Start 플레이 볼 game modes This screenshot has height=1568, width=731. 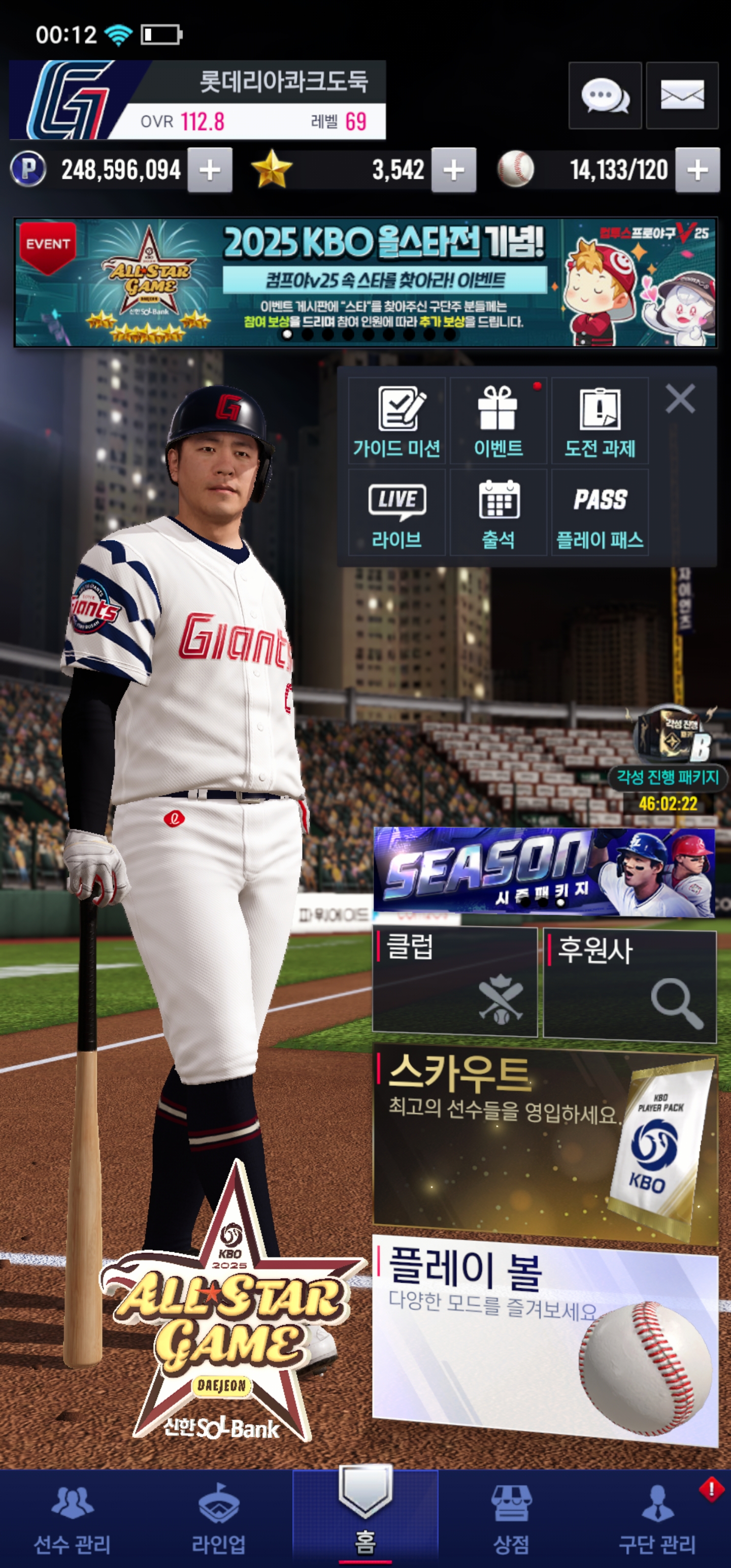point(545,1339)
